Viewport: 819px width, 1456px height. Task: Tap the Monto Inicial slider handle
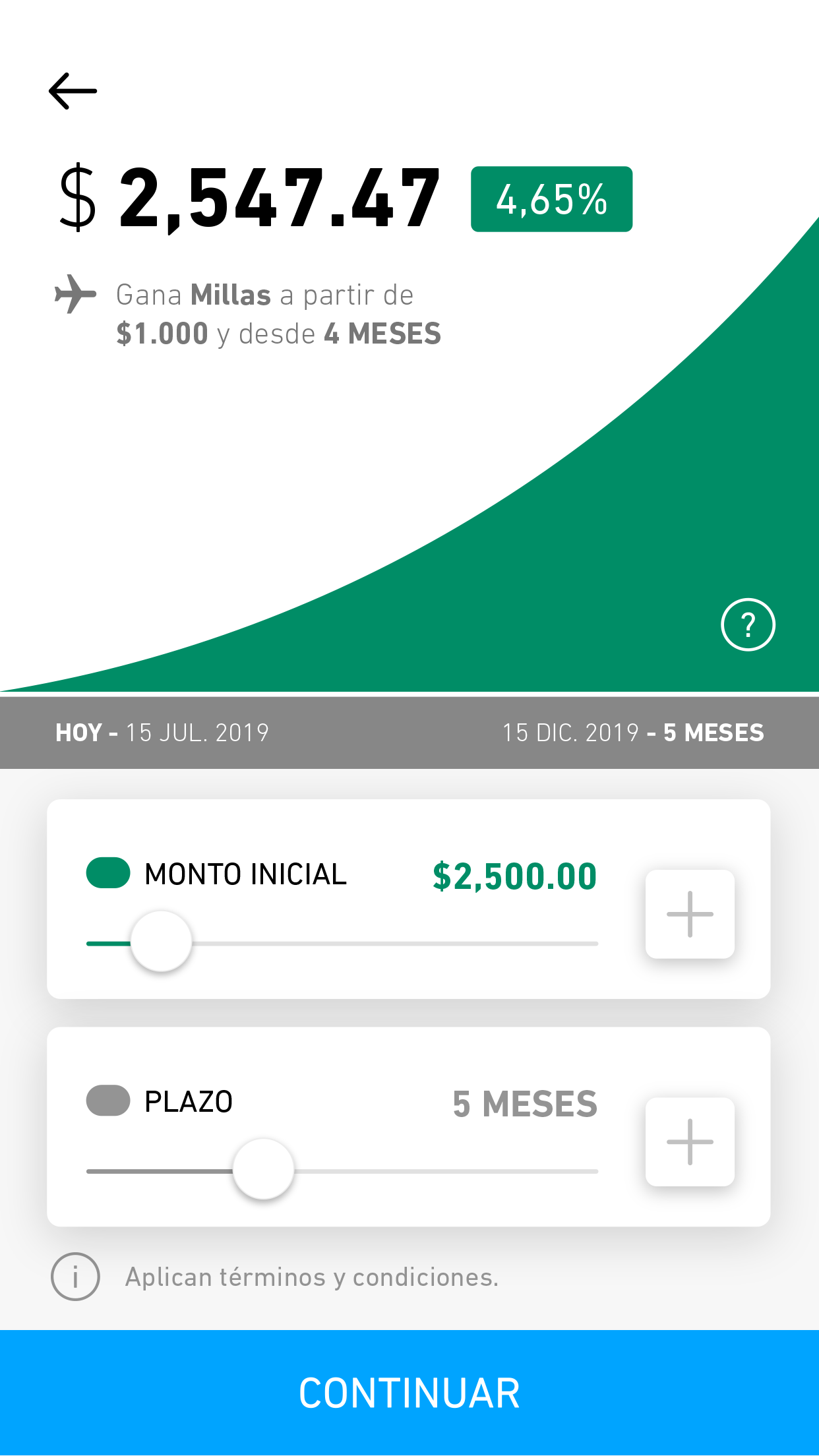pos(161,942)
